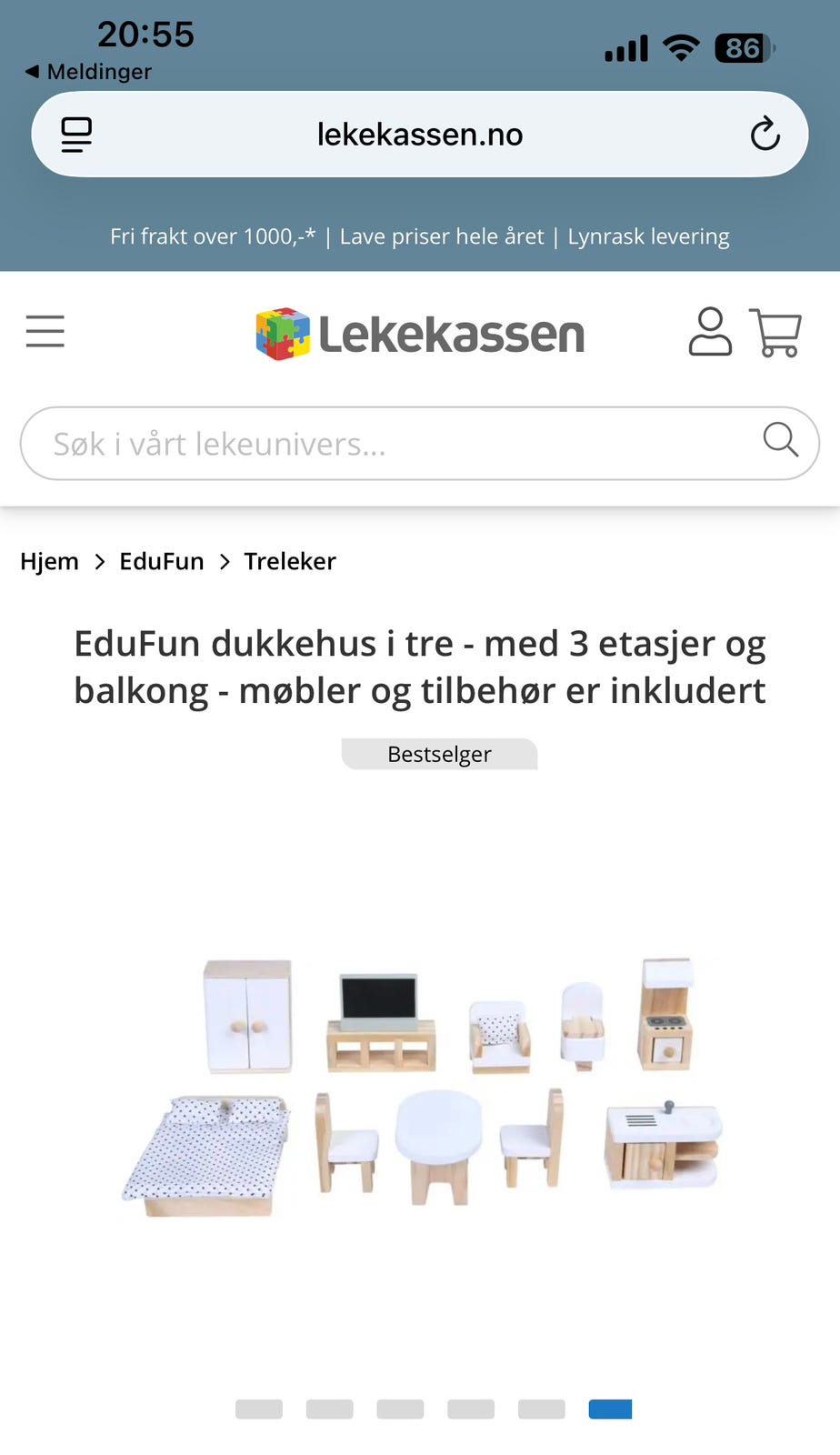Image resolution: width=840 pixels, height=1455 pixels.
Task: Click the Lekekassen puzzle cube logo
Action: pyautogui.click(x=283, y=332)
